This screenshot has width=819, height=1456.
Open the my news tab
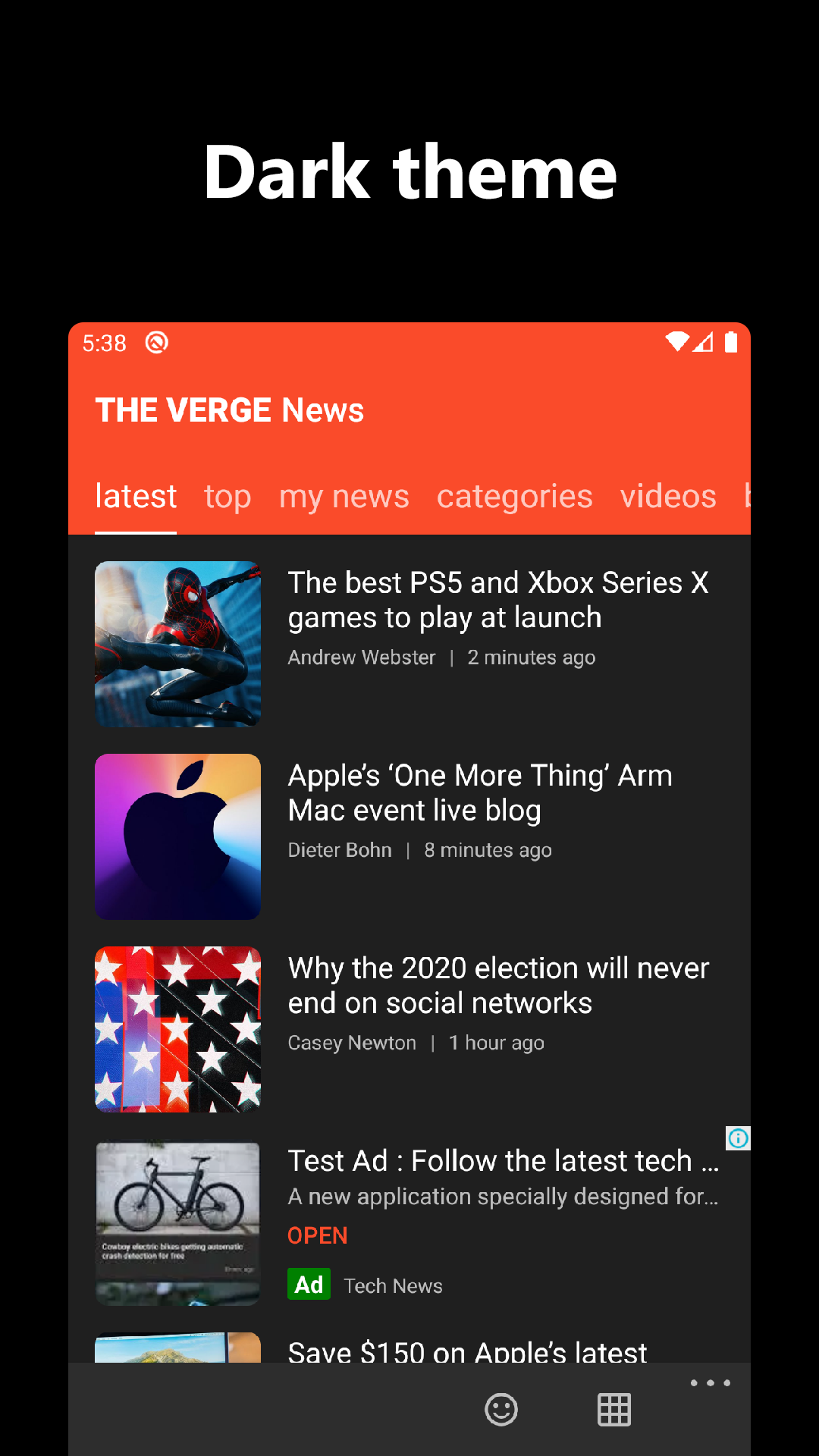pos(344,497)
